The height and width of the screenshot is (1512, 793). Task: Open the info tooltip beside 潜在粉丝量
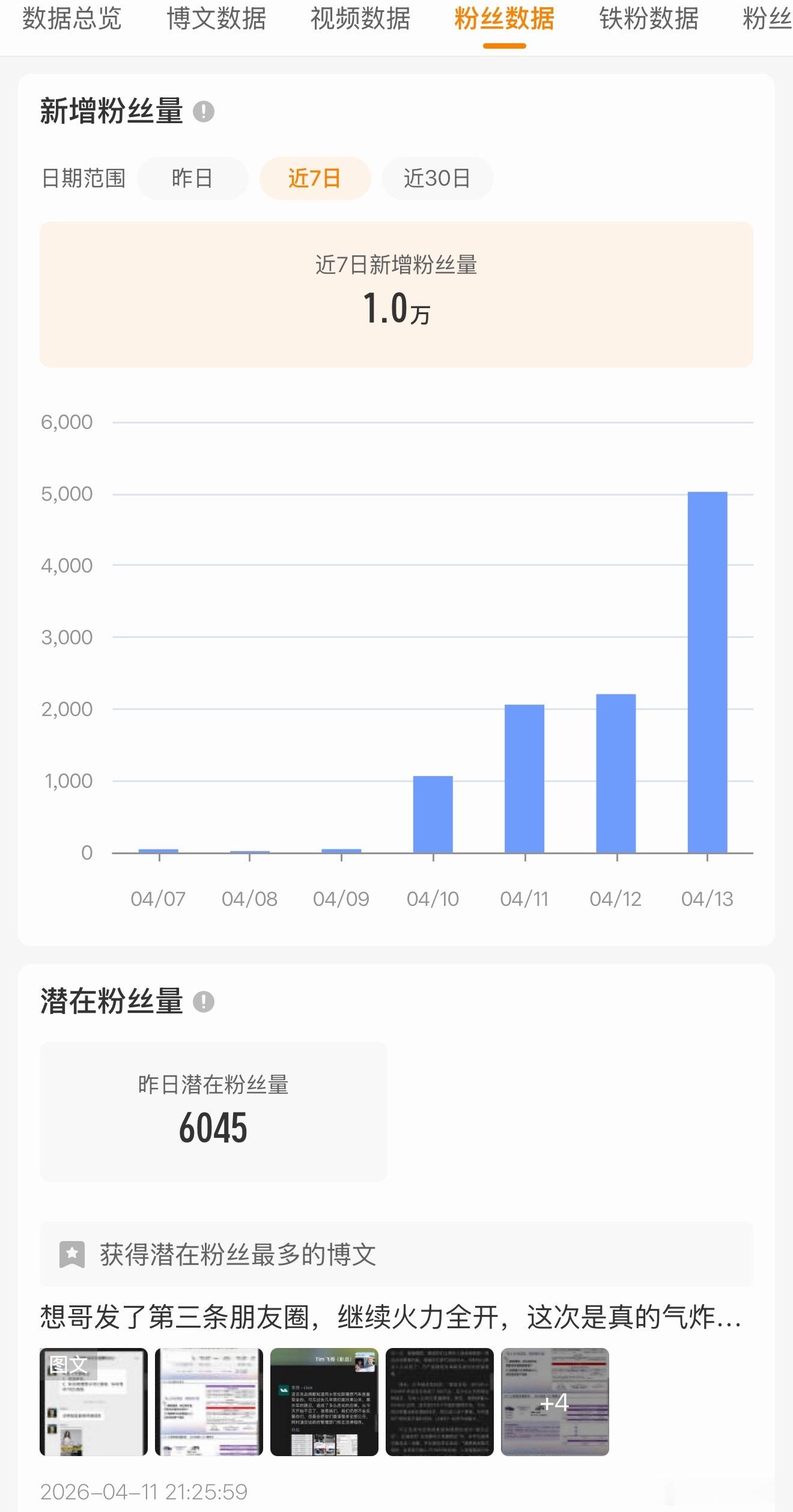coord(204,1002)
